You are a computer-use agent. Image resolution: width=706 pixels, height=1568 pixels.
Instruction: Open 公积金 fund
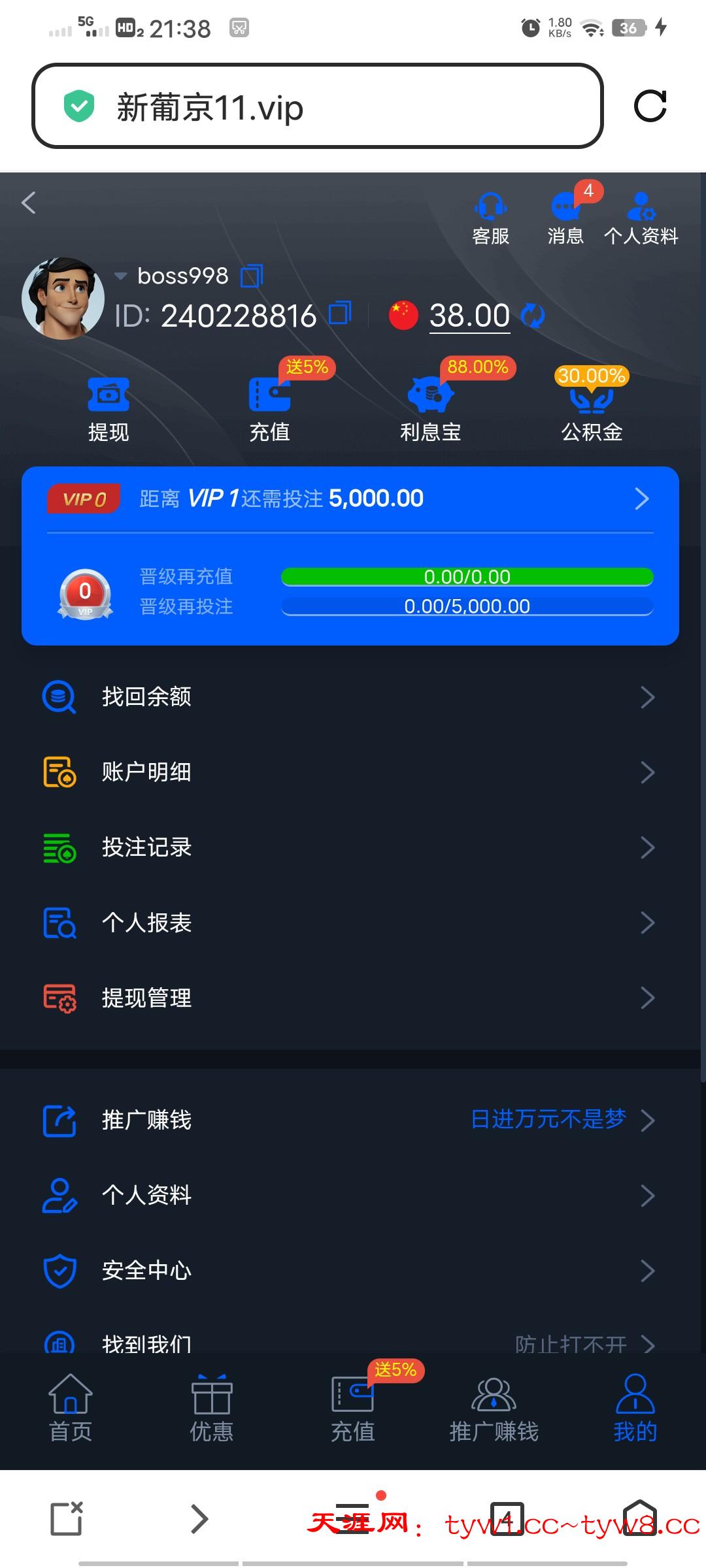pos(592,409)
